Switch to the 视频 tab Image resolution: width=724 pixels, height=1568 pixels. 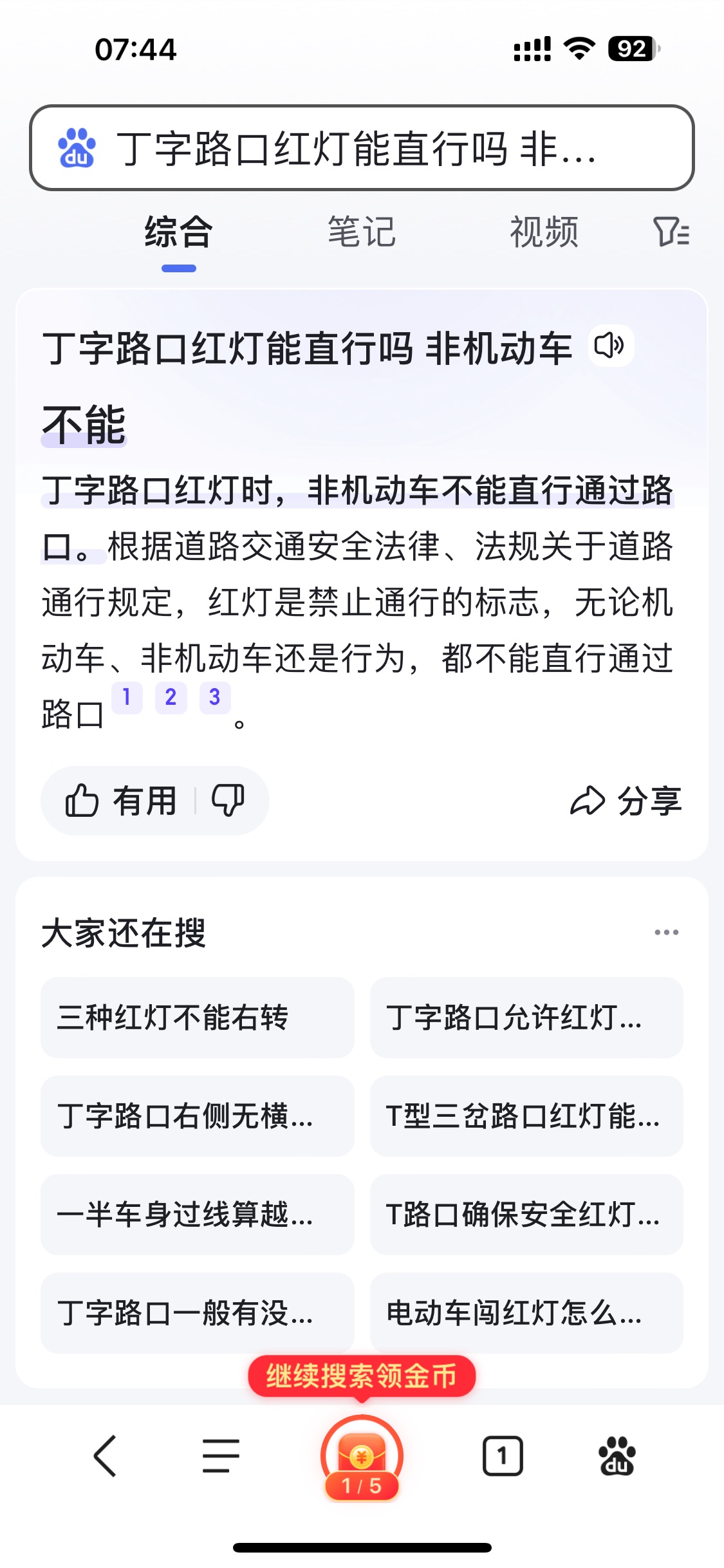click(x=544, y=232)
